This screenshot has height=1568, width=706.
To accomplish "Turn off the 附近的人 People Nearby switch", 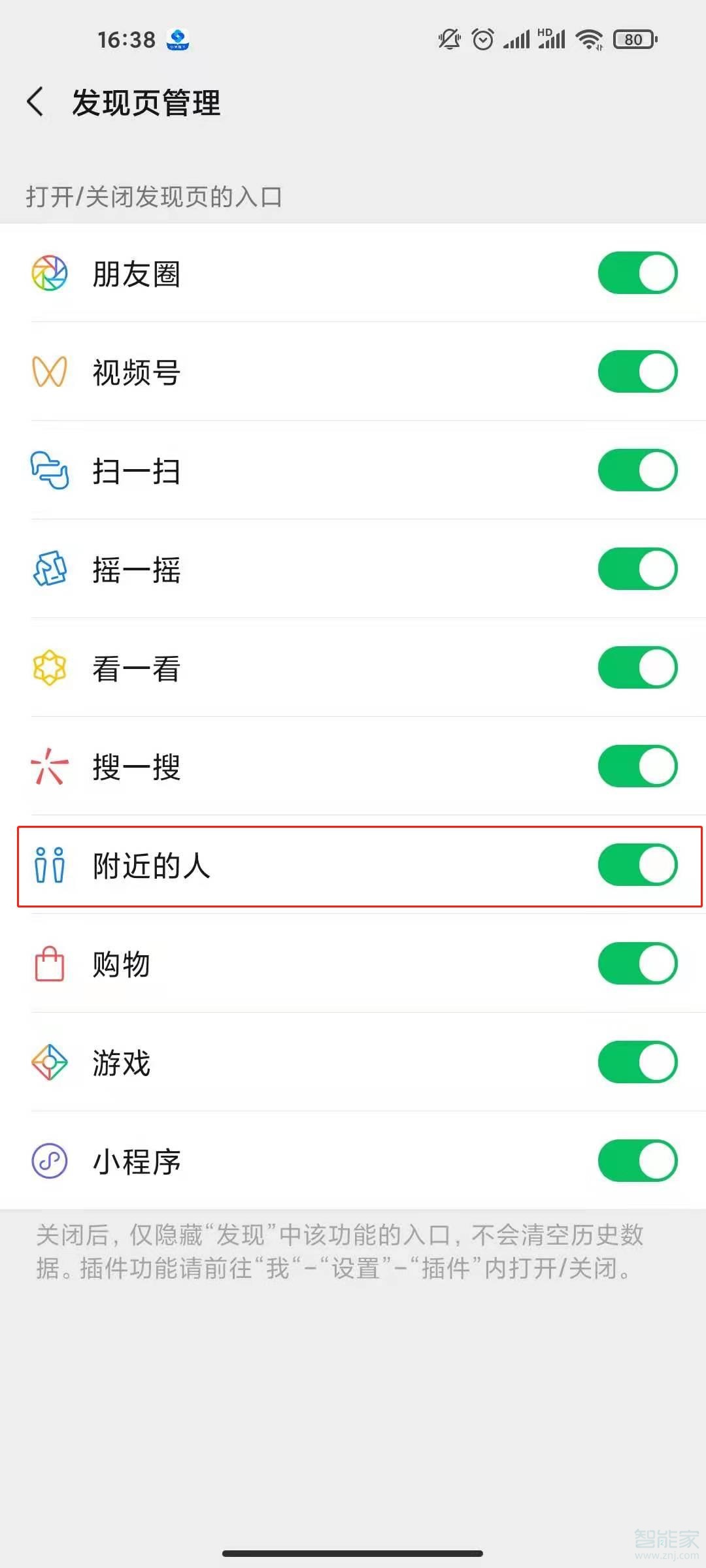I will tap(637, 865).
